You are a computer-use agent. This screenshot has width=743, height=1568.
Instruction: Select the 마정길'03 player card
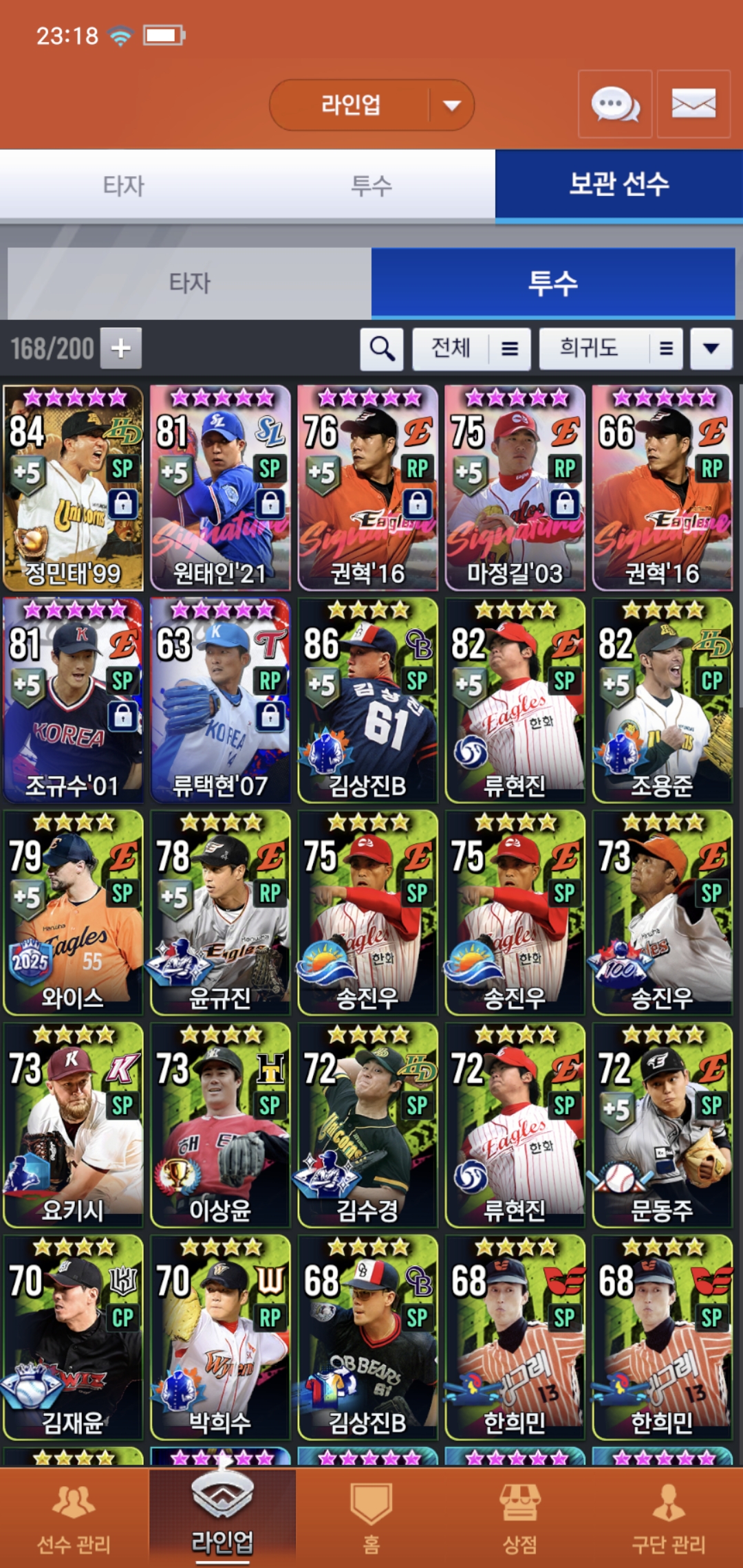click(515, 488)
